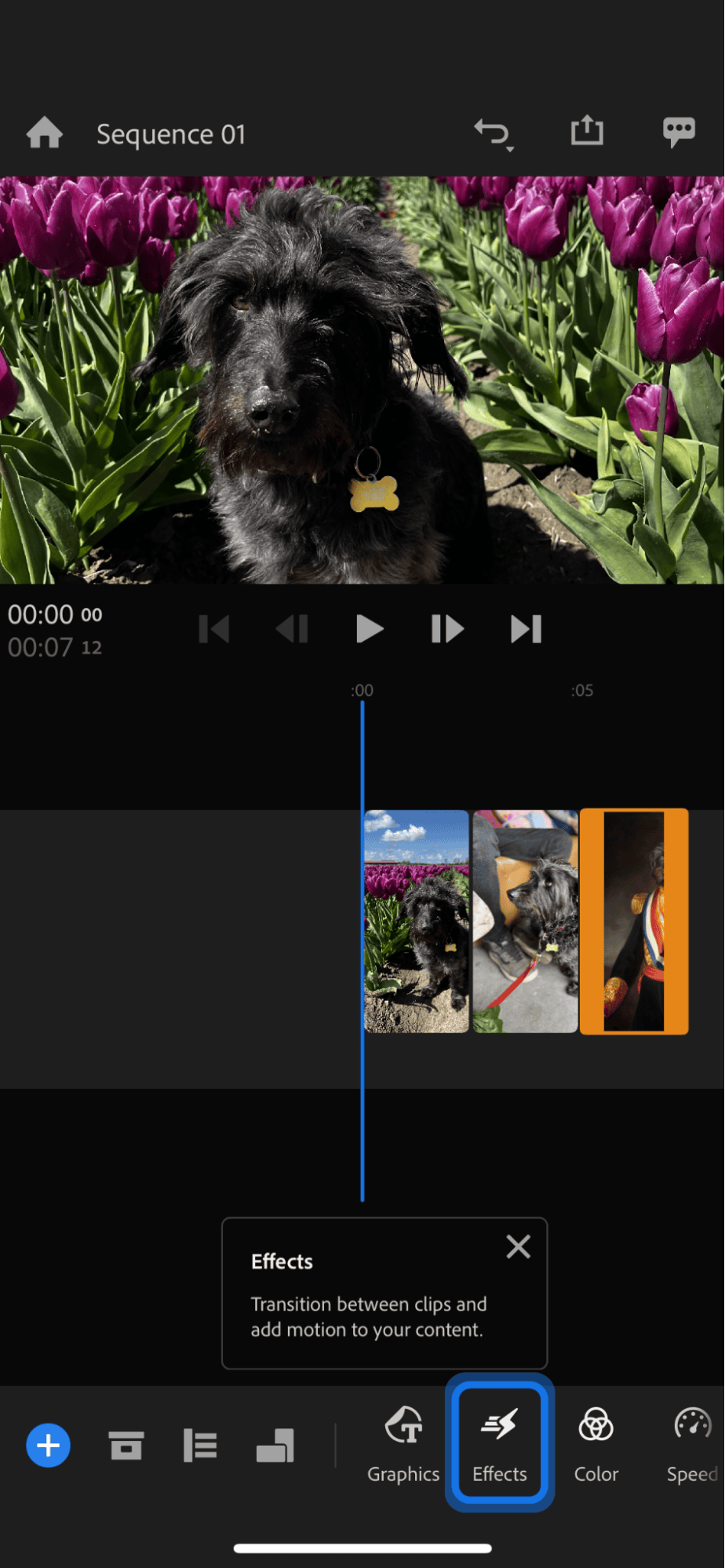Open the project assets bin icon

click(126, 1445)
